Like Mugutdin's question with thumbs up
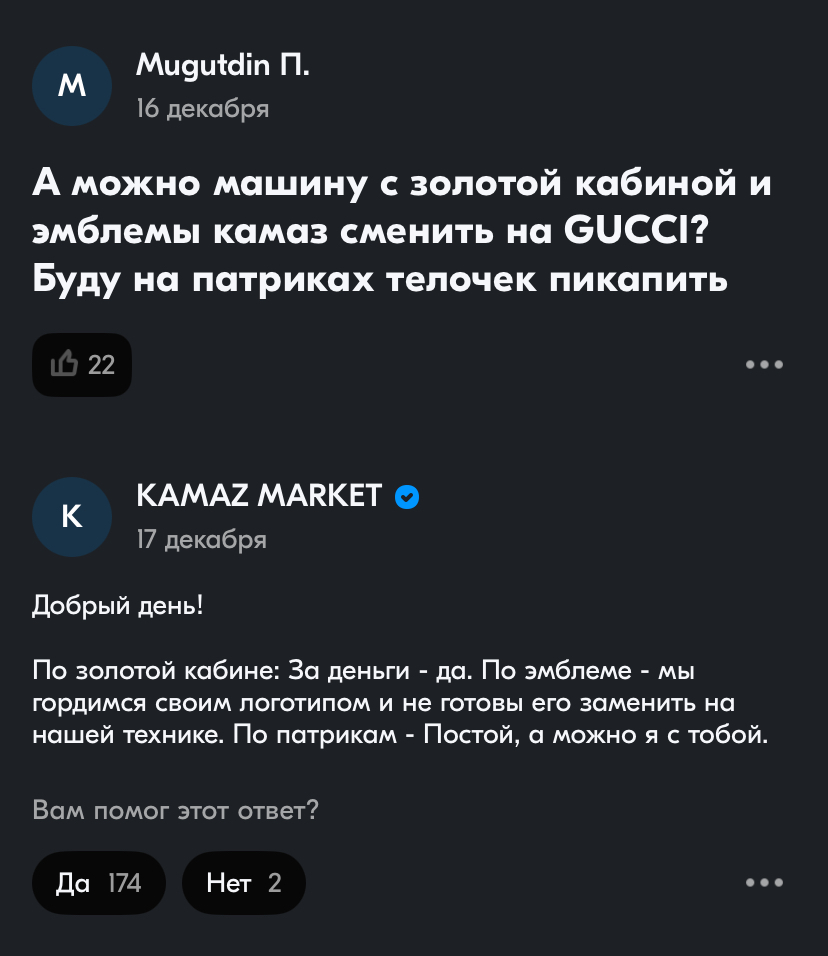The height and width of the screenshot is (956, 828). 82,365
